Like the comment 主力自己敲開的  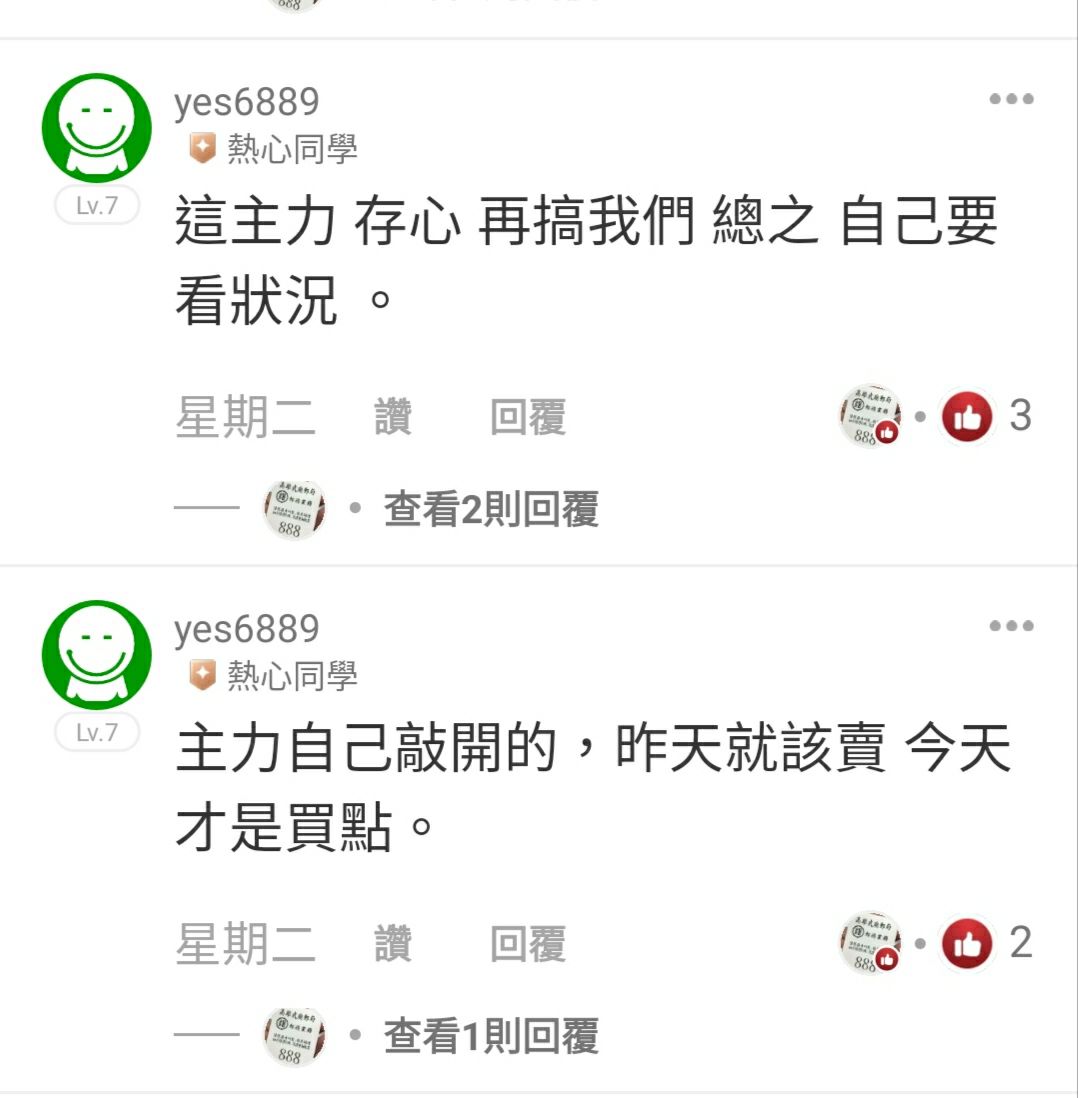point(393,944)
